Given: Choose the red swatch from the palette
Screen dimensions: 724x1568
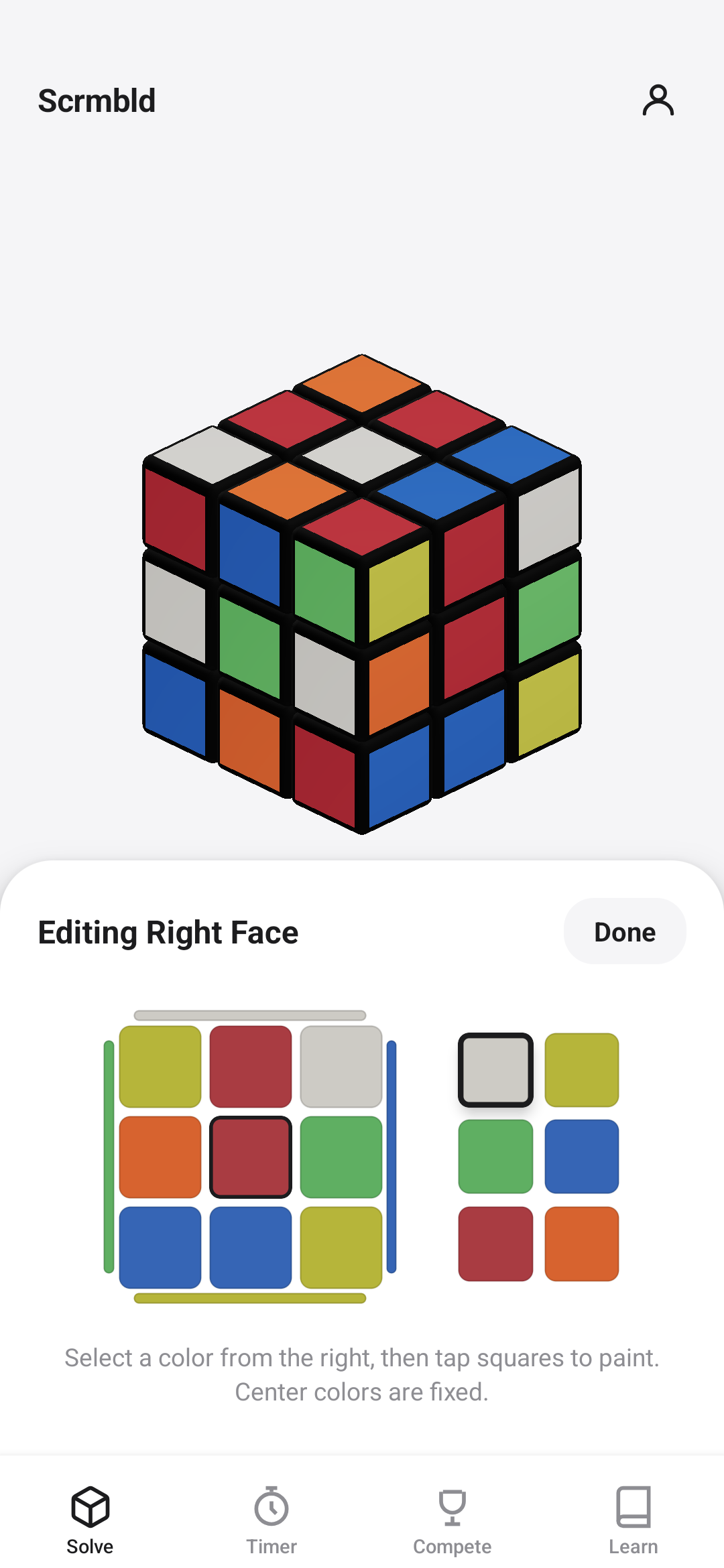Looking at the screenshot, I should coord(495,1243).
